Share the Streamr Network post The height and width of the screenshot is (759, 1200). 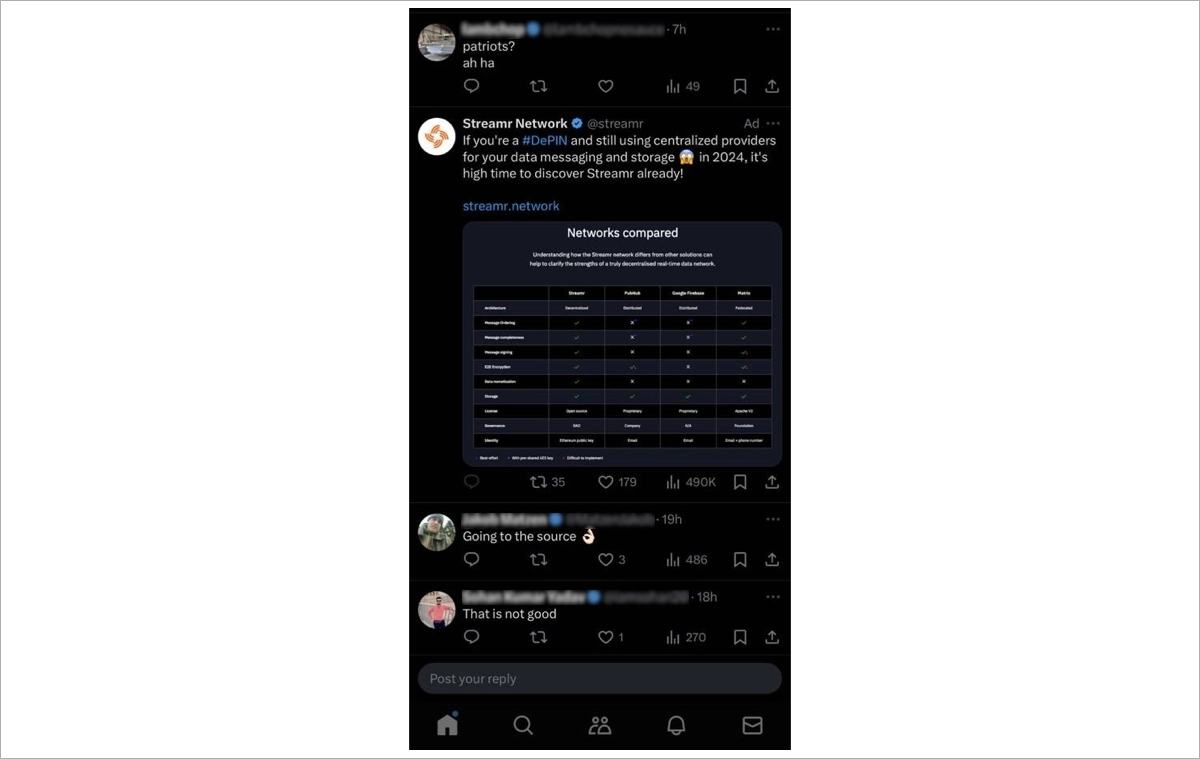(772, 482)
